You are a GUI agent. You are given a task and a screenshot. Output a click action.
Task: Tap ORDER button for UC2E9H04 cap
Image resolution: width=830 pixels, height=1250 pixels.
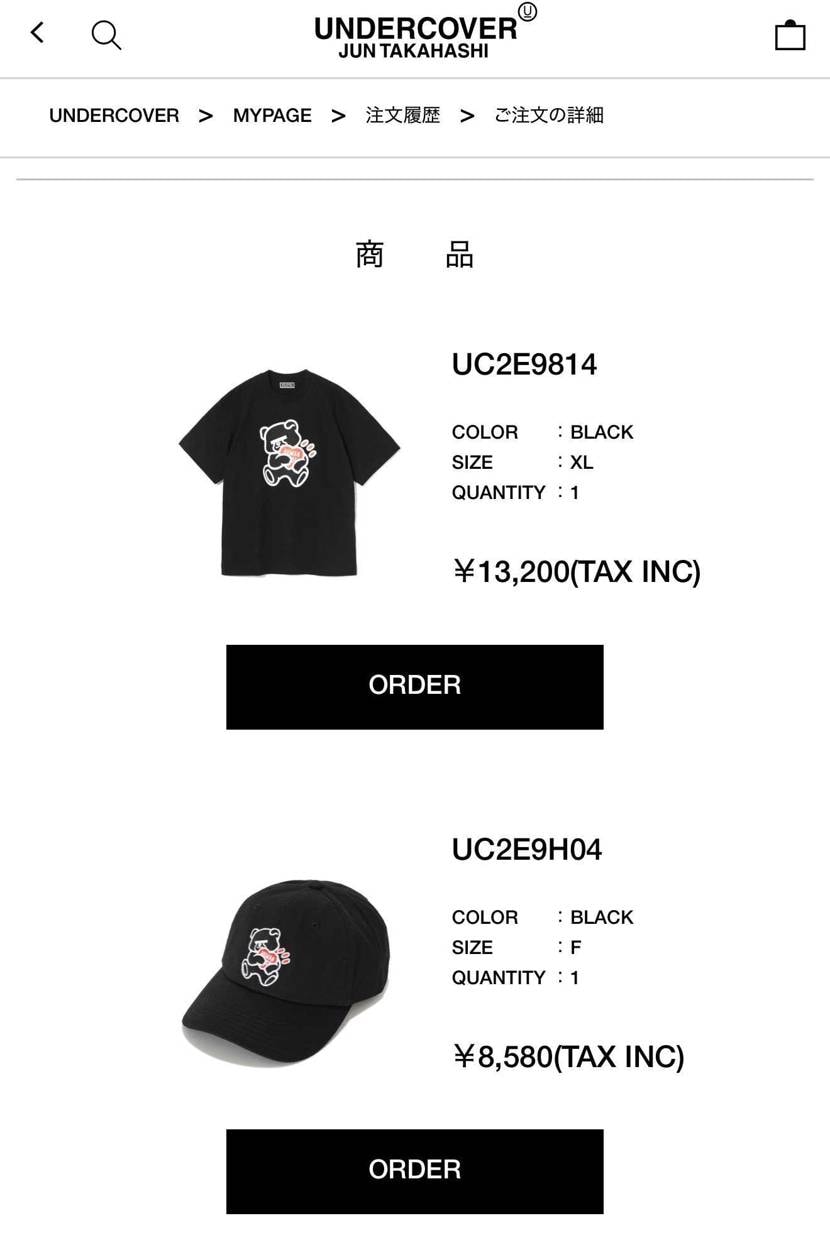coord(414,1170)
